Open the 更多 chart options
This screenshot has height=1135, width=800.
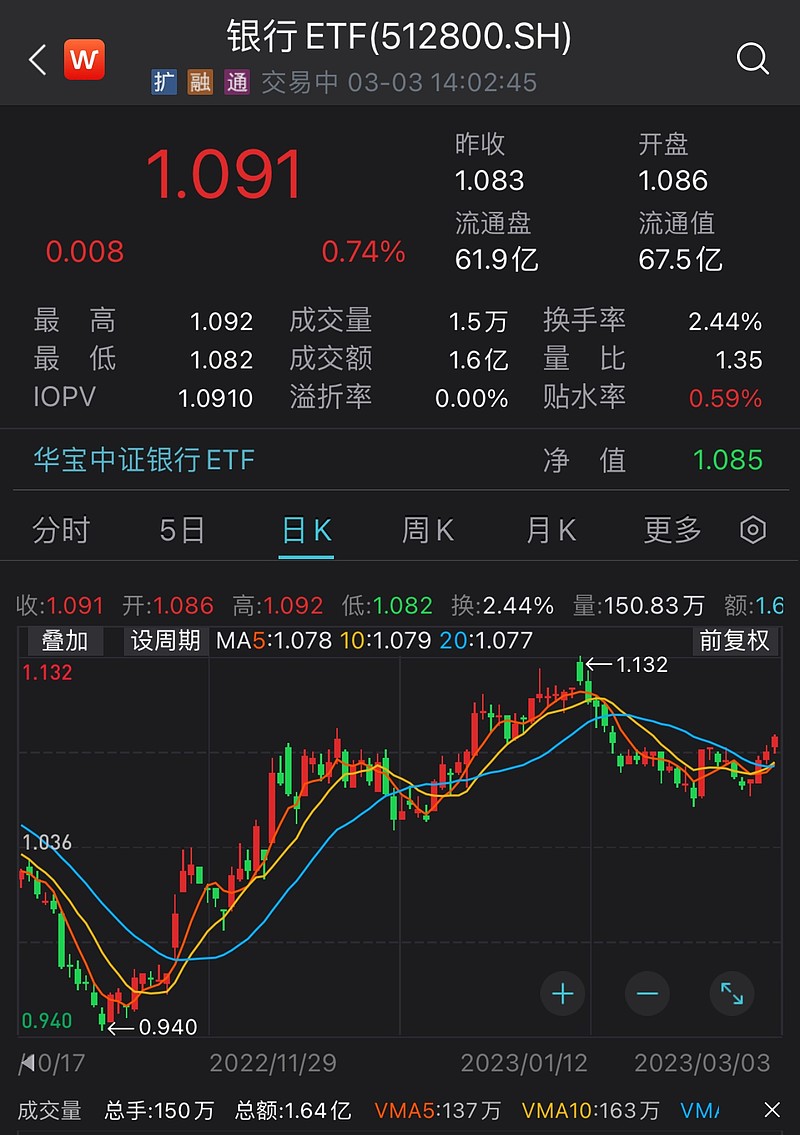(671, 531)
